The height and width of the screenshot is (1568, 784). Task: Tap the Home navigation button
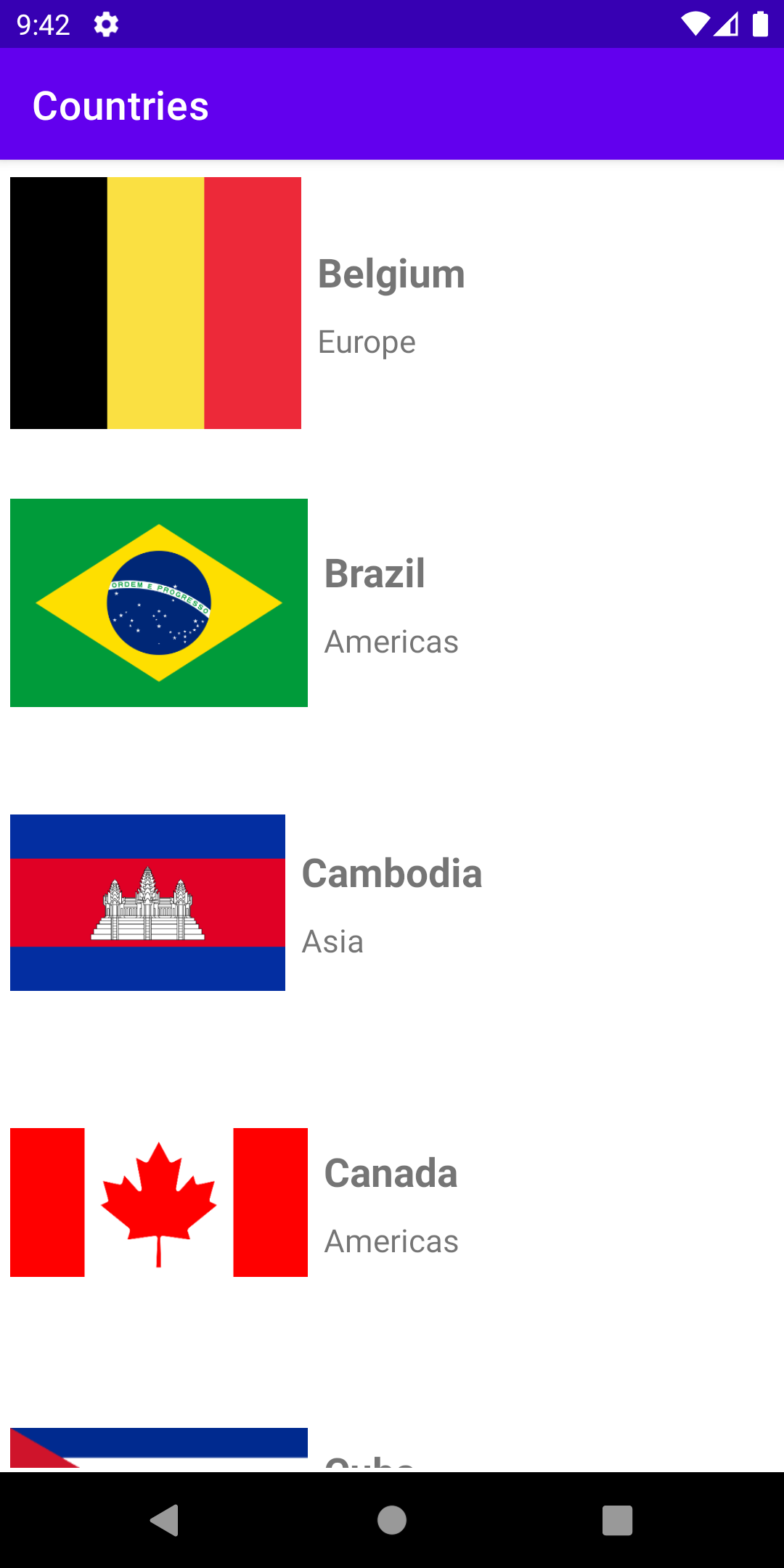pyautogui.click(x=391, y=1522)
